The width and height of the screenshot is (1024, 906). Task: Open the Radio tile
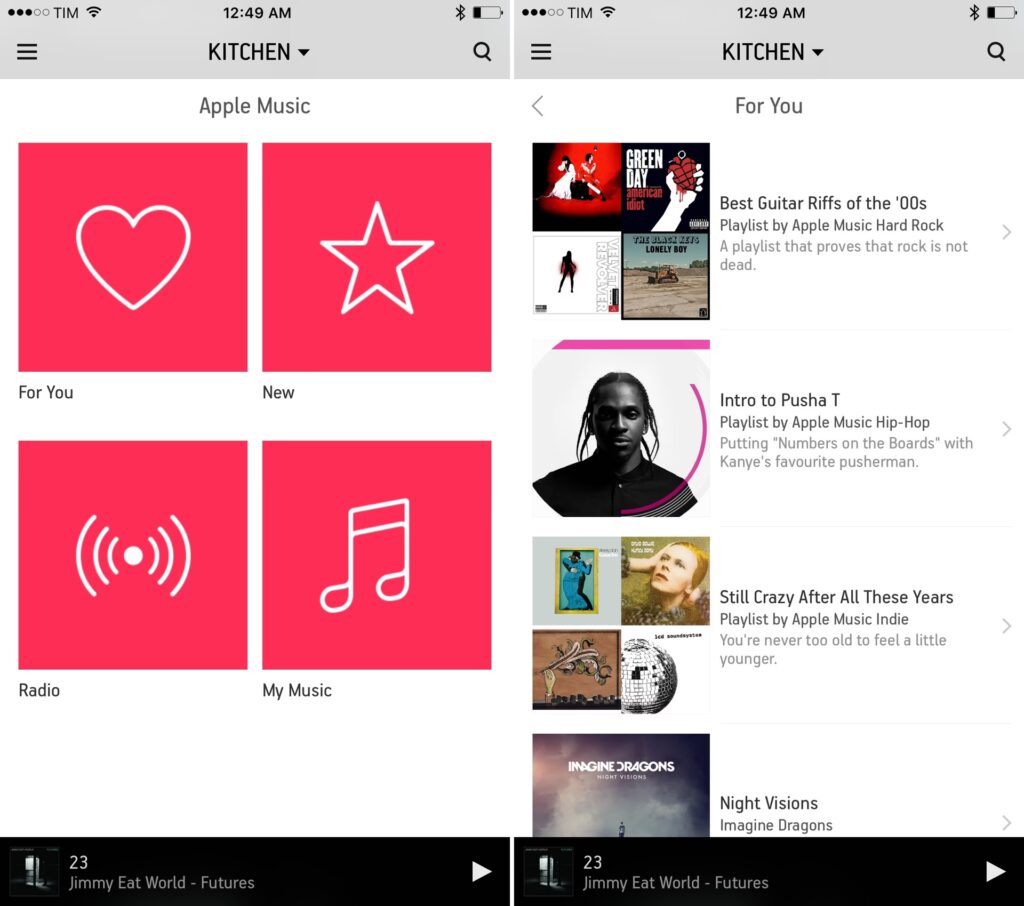[133, 555]
